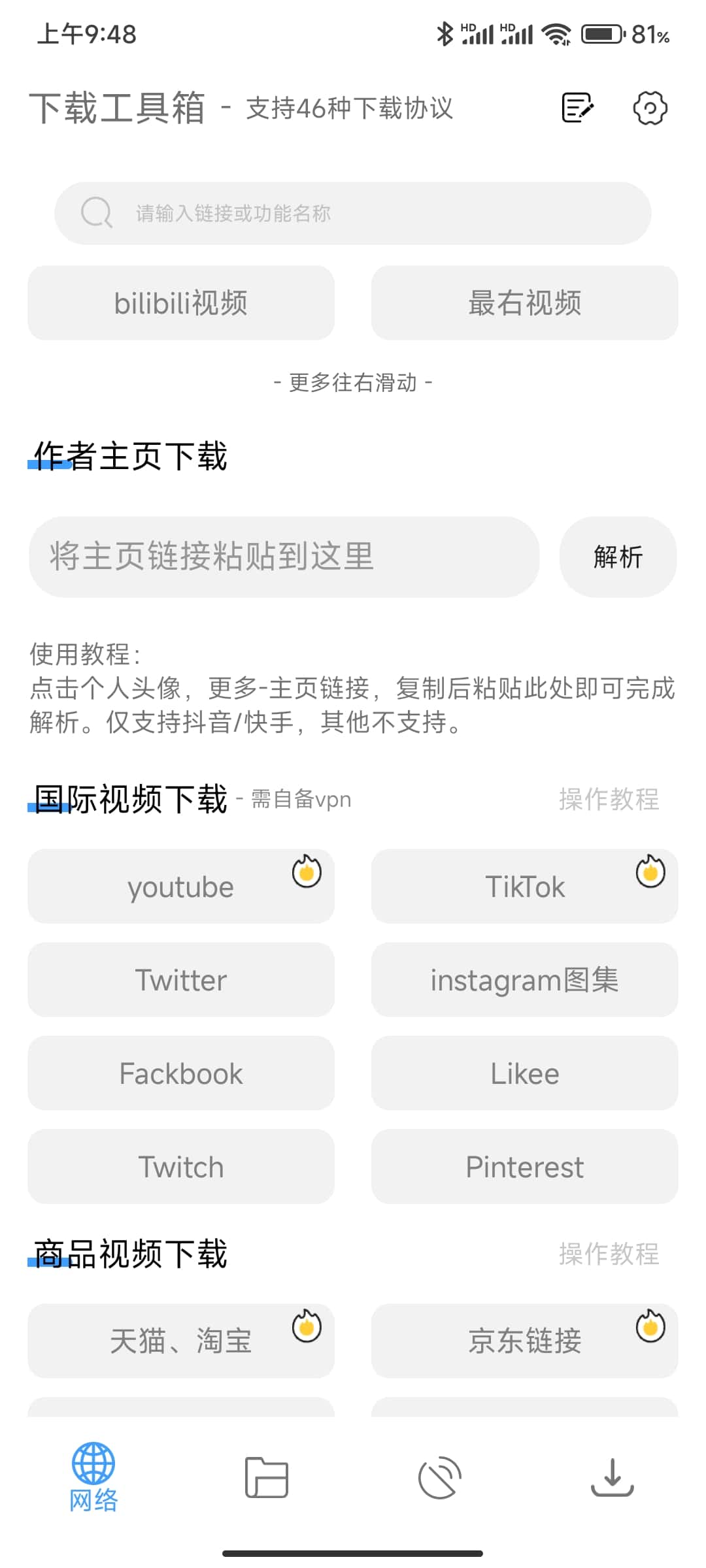Open the settings gear icon

tap(650, 107)
